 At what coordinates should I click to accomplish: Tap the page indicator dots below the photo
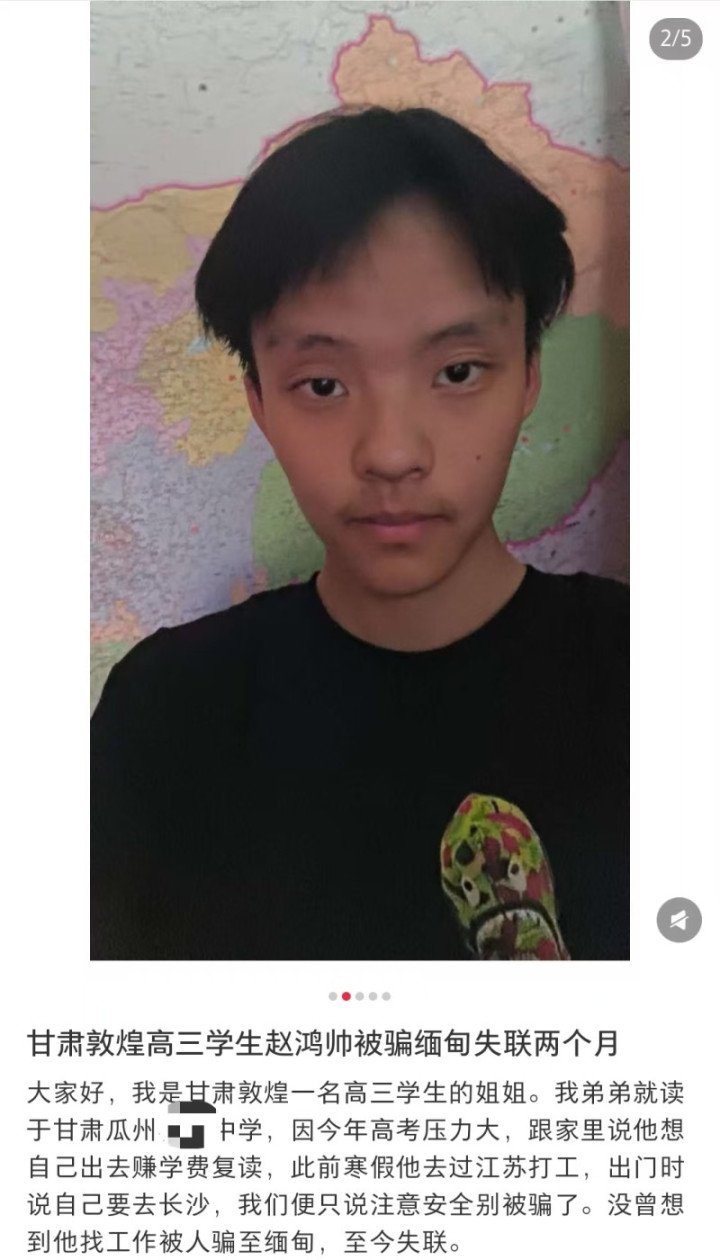[360, 996]
